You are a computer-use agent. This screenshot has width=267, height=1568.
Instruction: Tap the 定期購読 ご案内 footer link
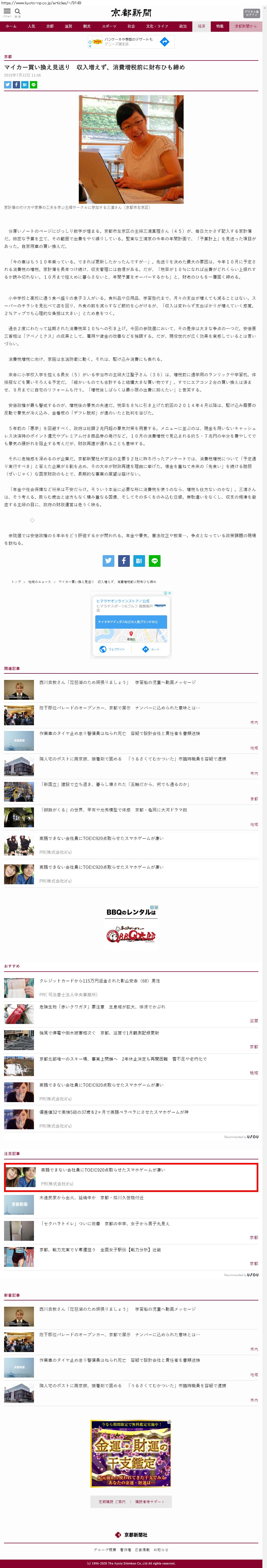pos(112,1501)
